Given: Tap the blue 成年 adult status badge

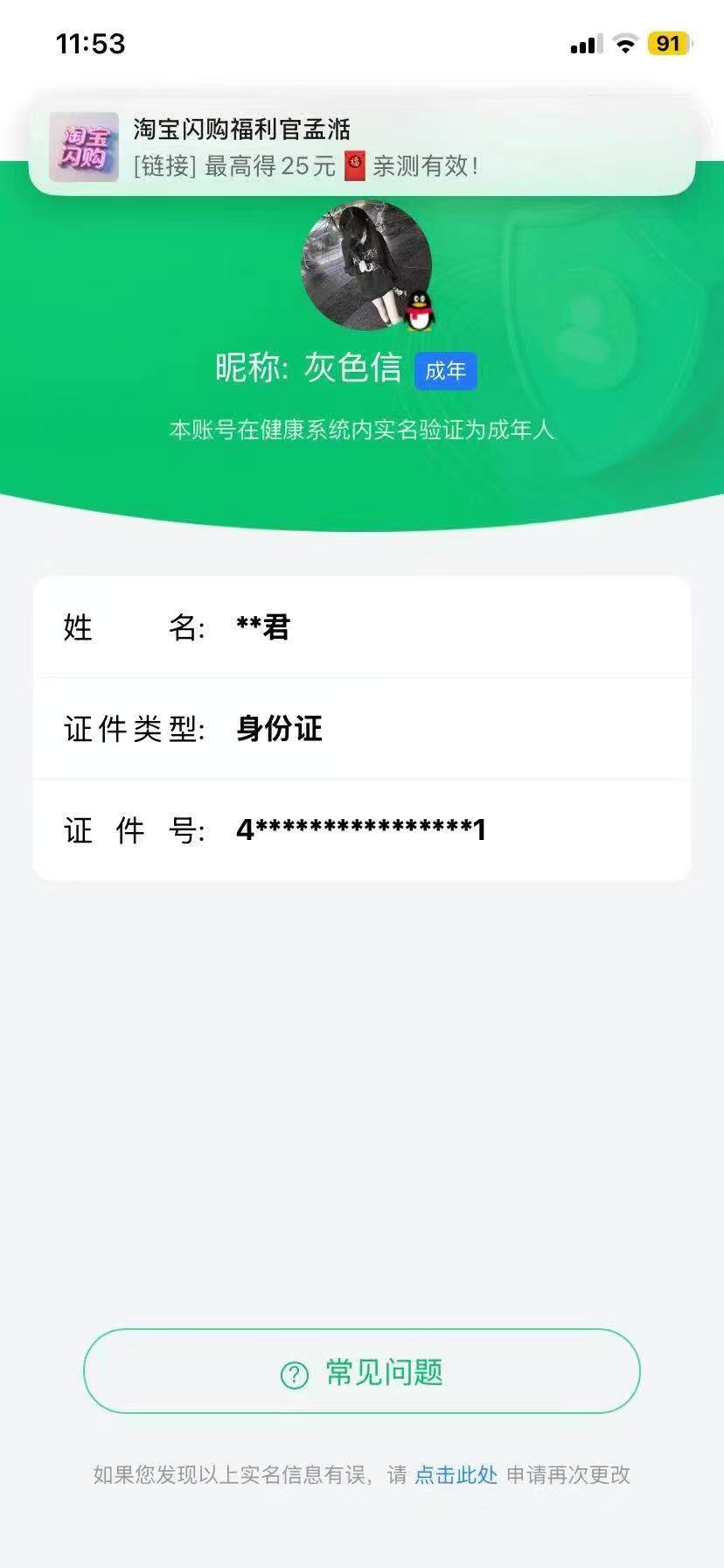Looking at the screenshot, I should 444,370.
